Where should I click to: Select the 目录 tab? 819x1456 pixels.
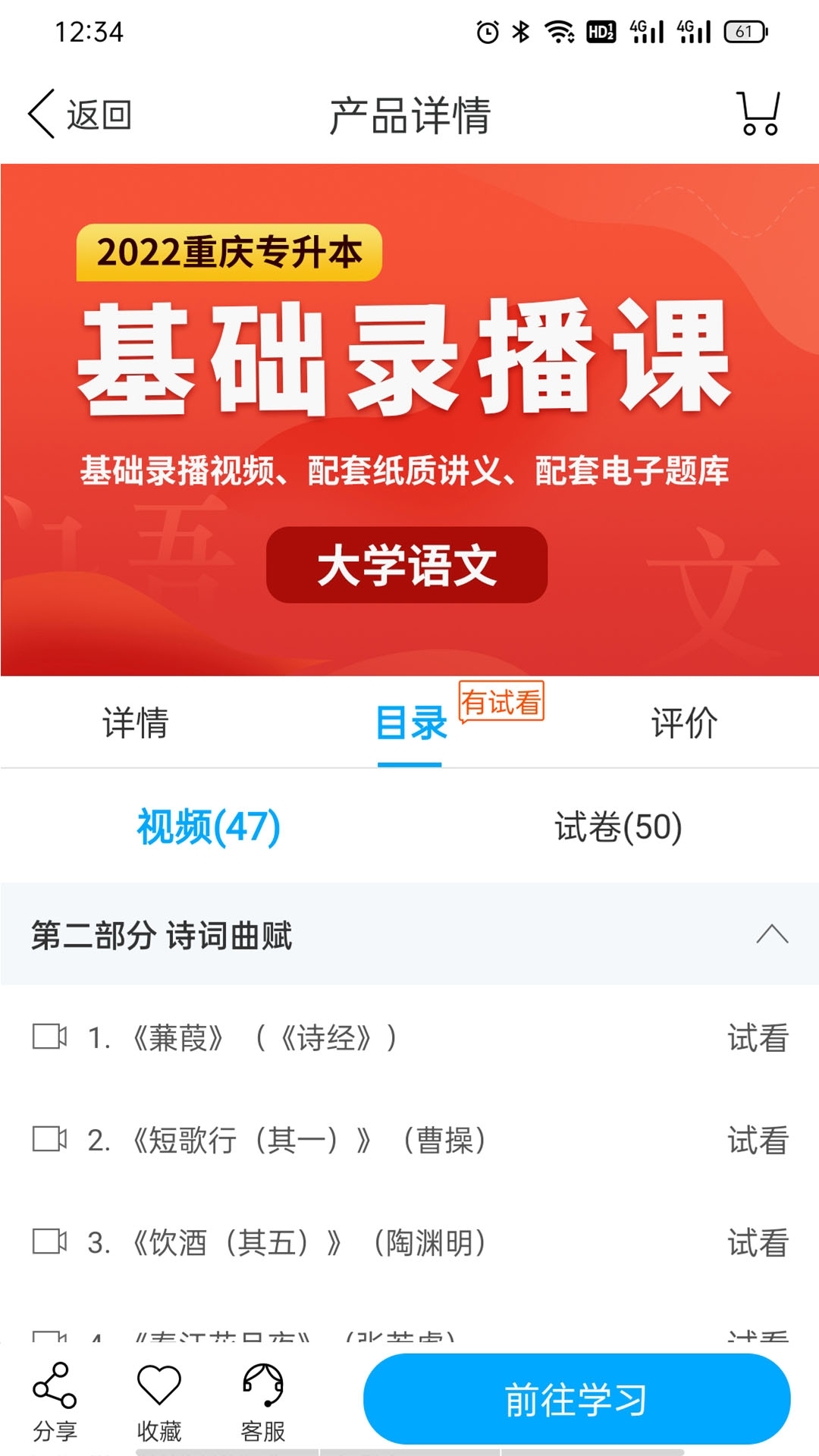410,723
